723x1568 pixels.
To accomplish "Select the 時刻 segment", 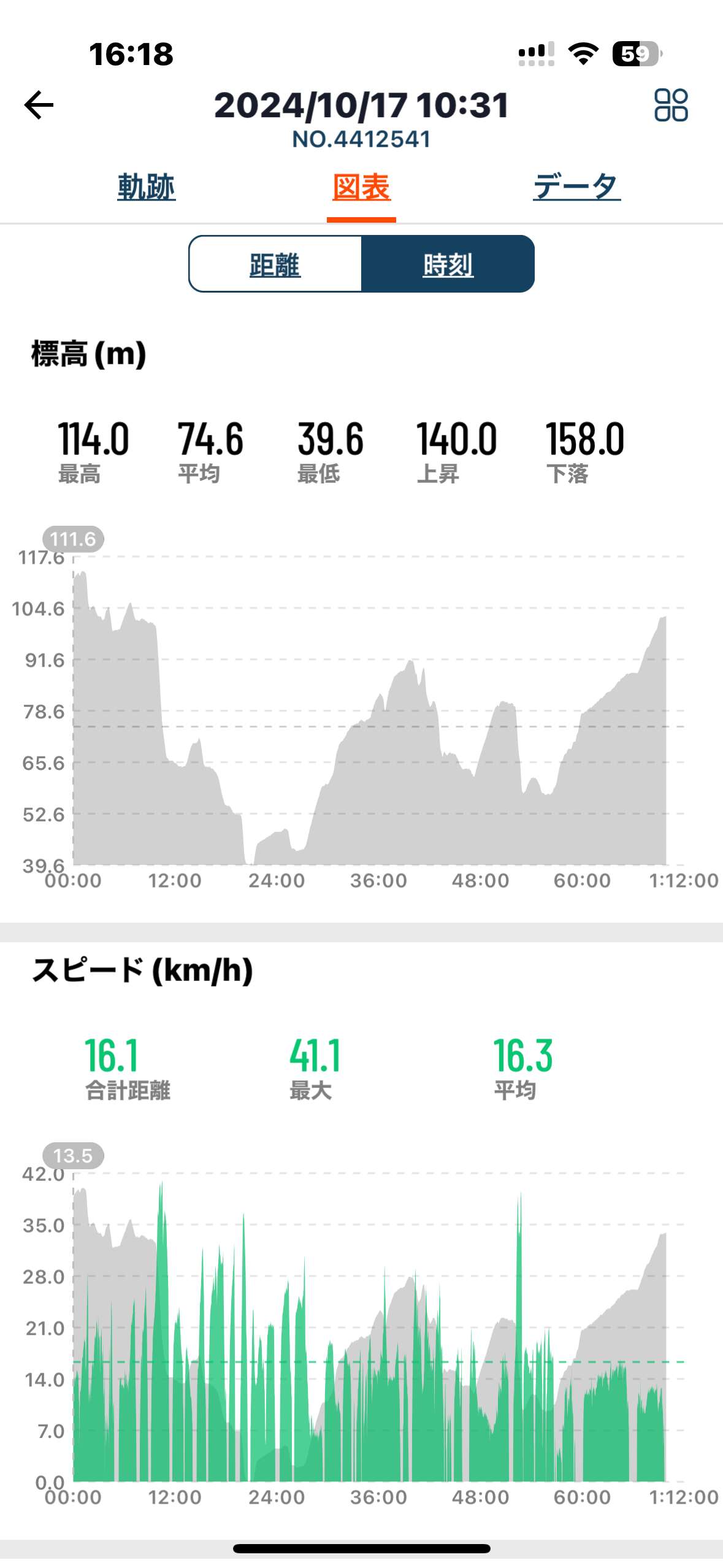I will (448, 264).
